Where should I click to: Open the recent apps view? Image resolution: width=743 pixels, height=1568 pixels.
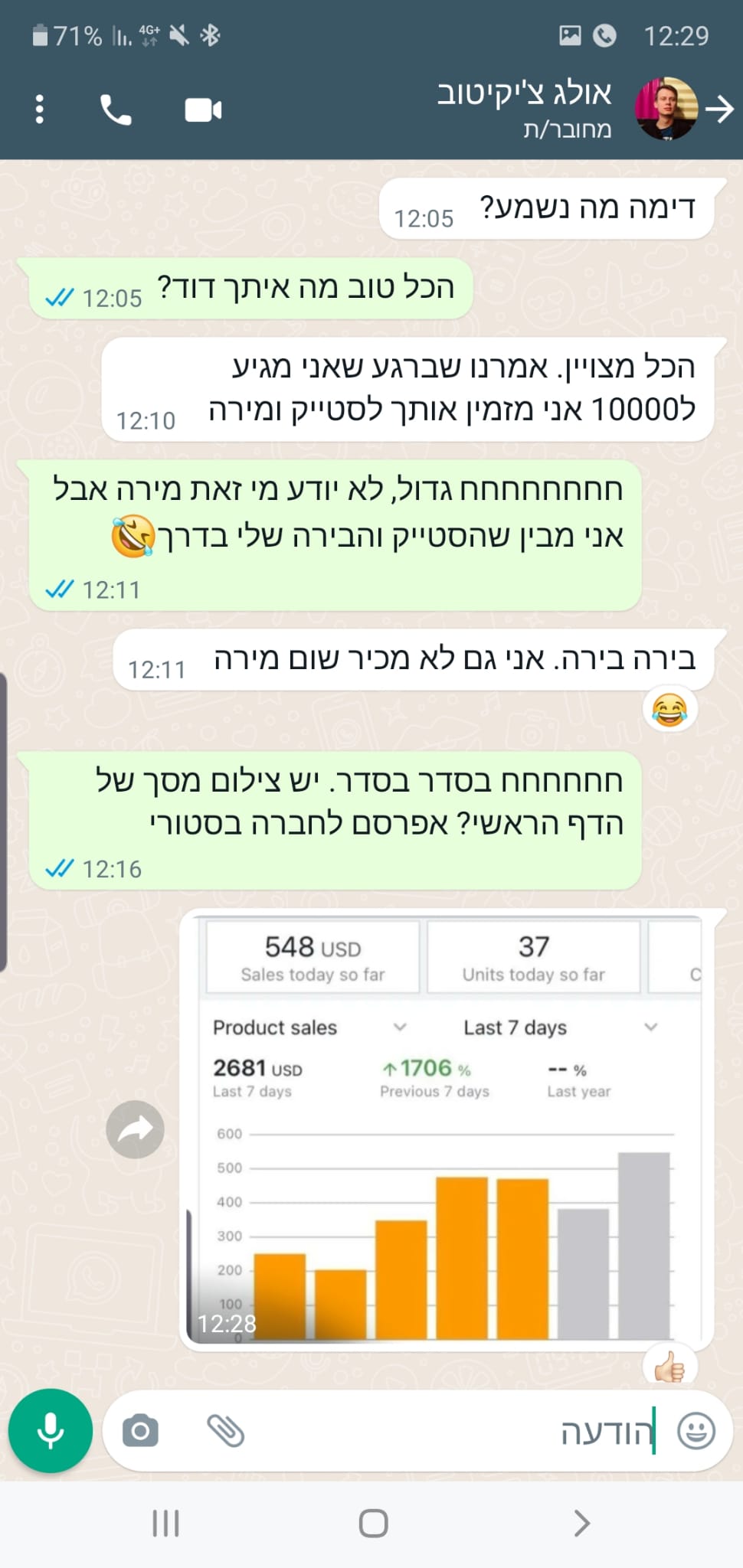point(165,1523)
